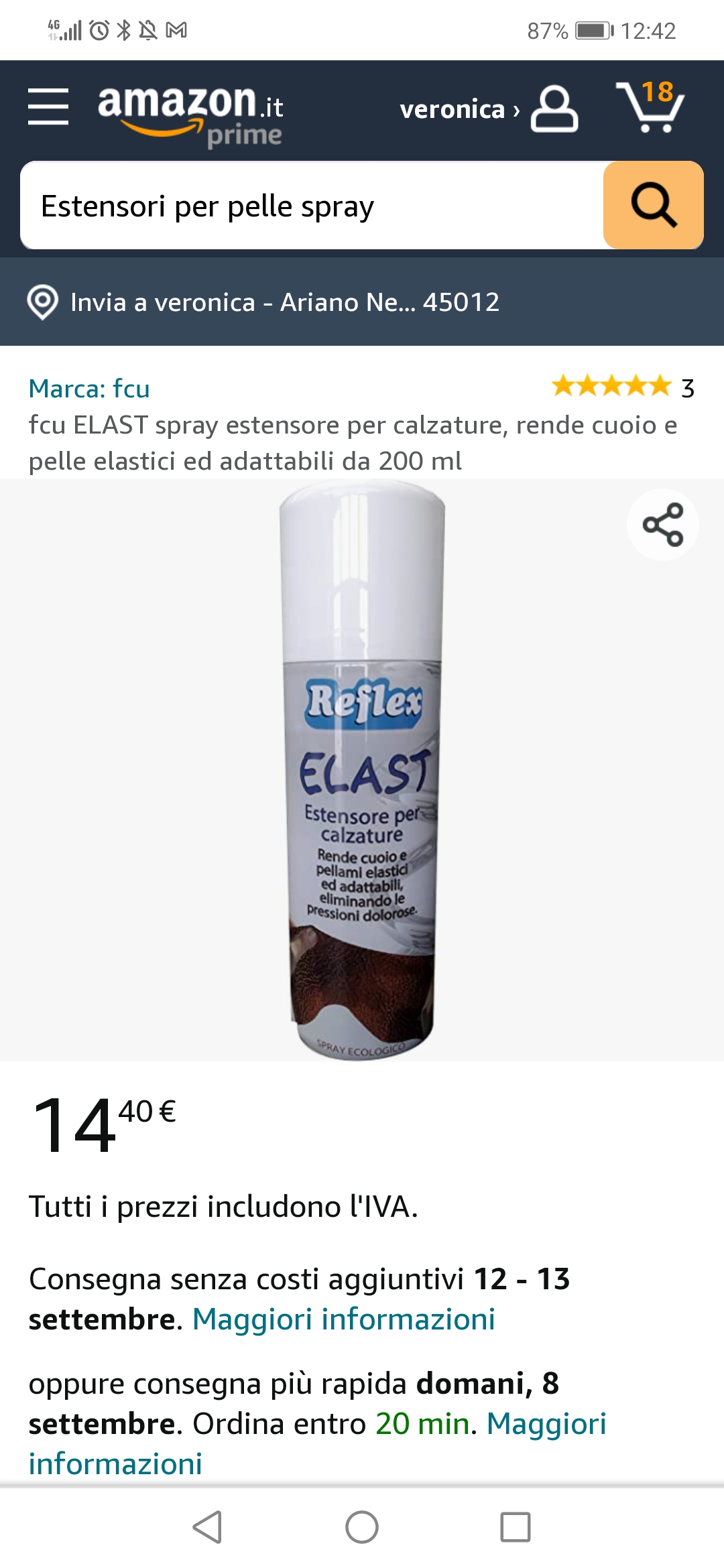Go back with the system back button
The width and height of the screenshot is (724, 1568).
[x=207, y=1527]
